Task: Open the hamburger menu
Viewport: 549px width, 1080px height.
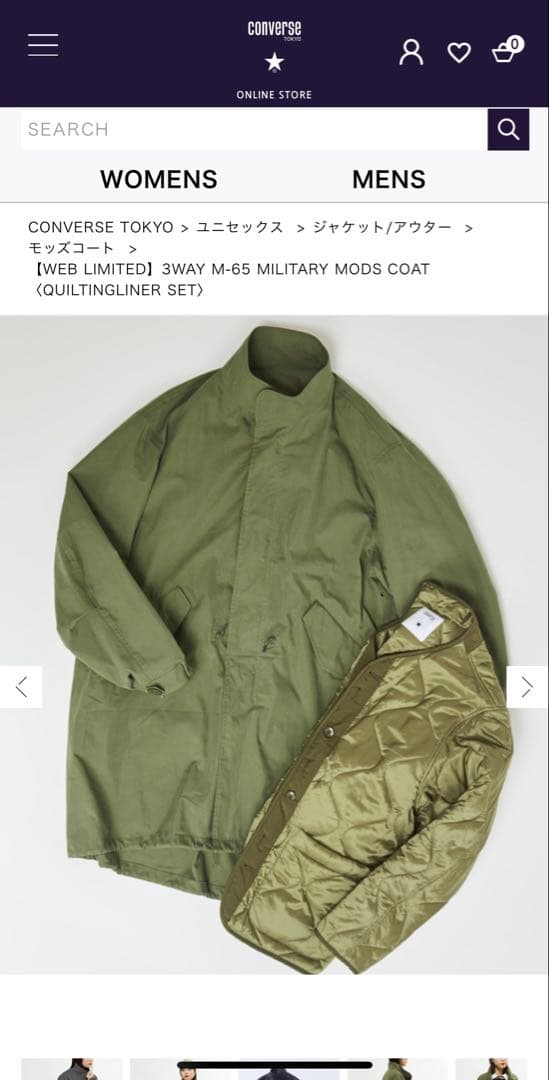Action: pos(43,45)
